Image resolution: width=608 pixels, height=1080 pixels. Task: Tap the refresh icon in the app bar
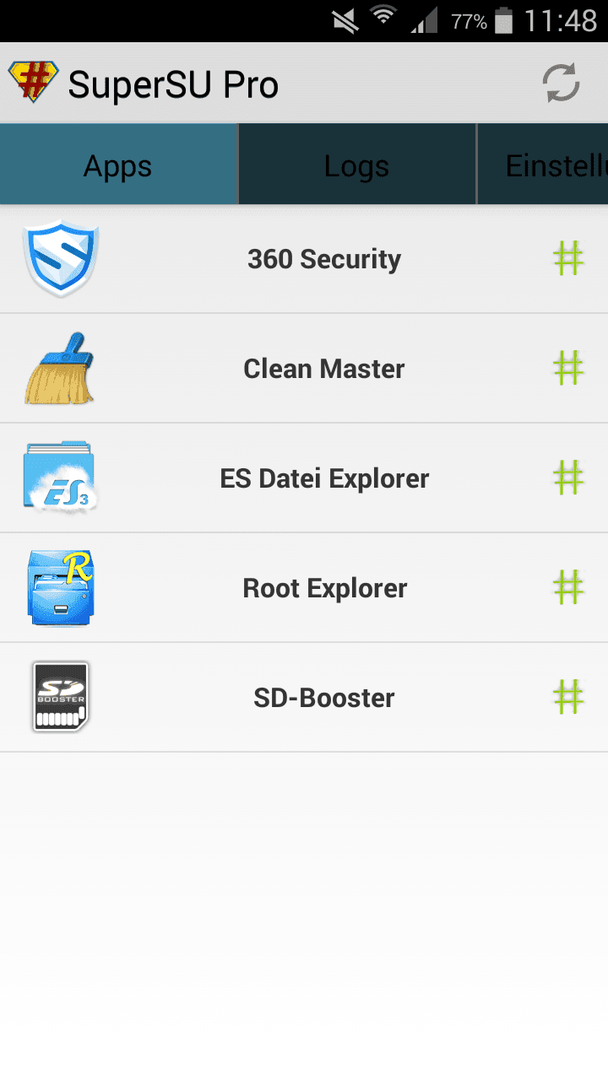(560, 83)
